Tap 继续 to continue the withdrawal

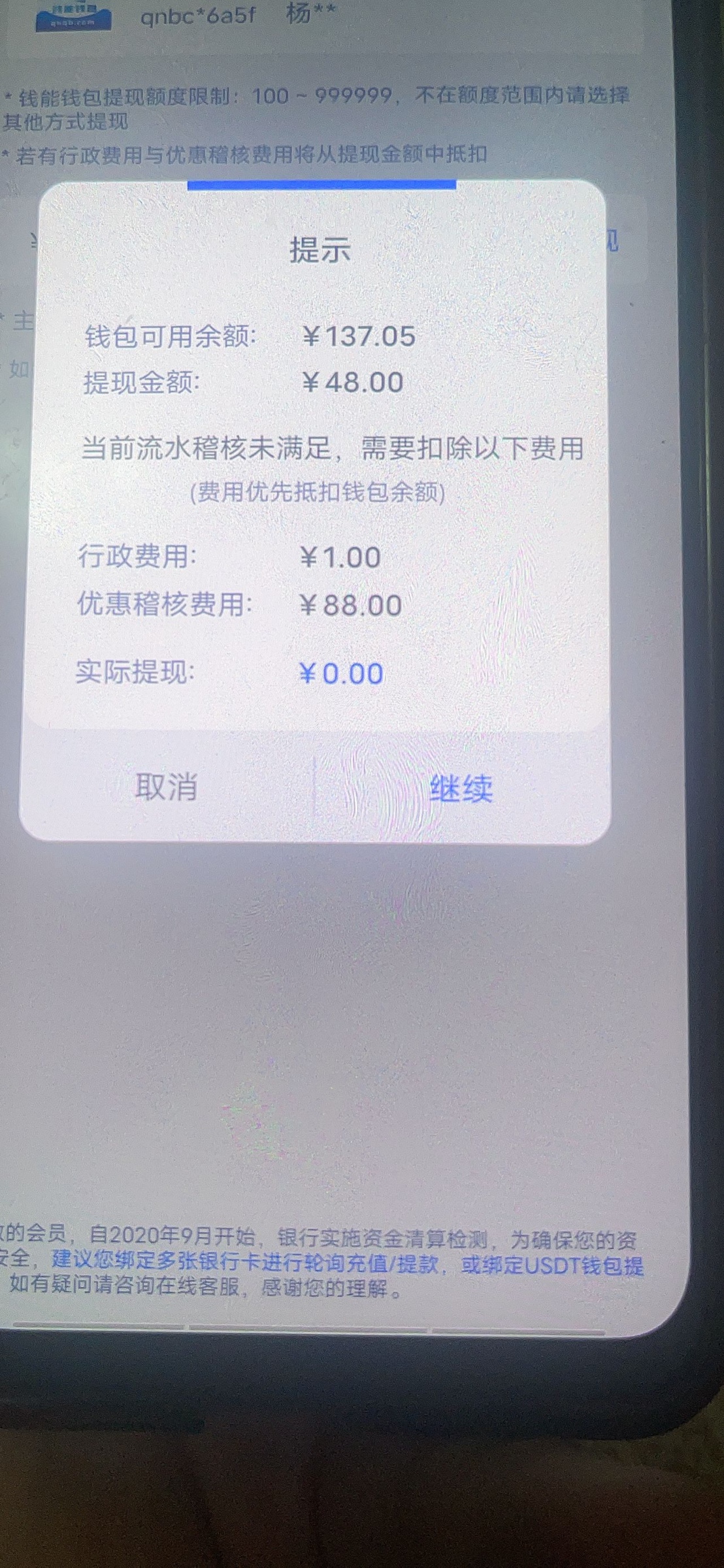pyautogui.click(x=461, y=789)
